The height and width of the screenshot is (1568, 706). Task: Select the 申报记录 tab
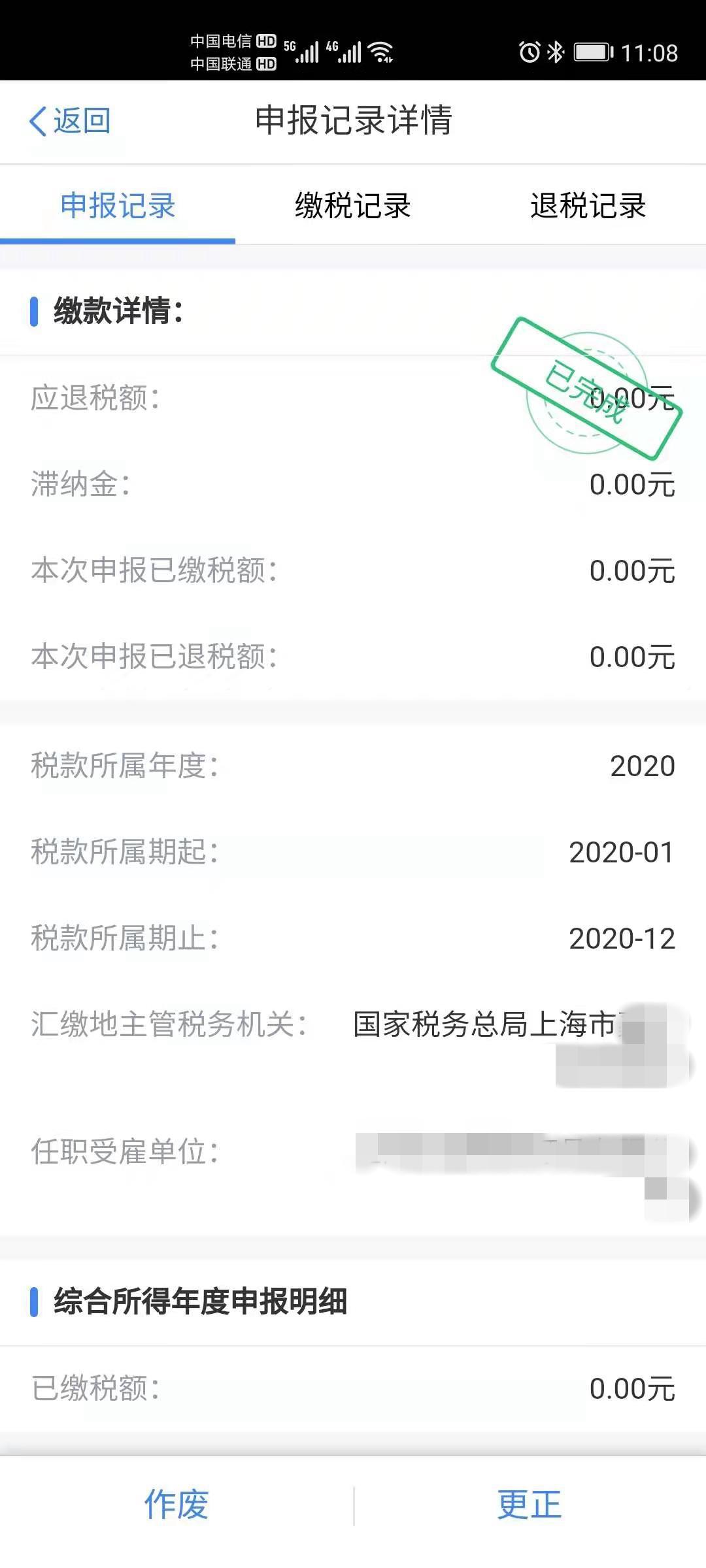[x=118, y=206]
